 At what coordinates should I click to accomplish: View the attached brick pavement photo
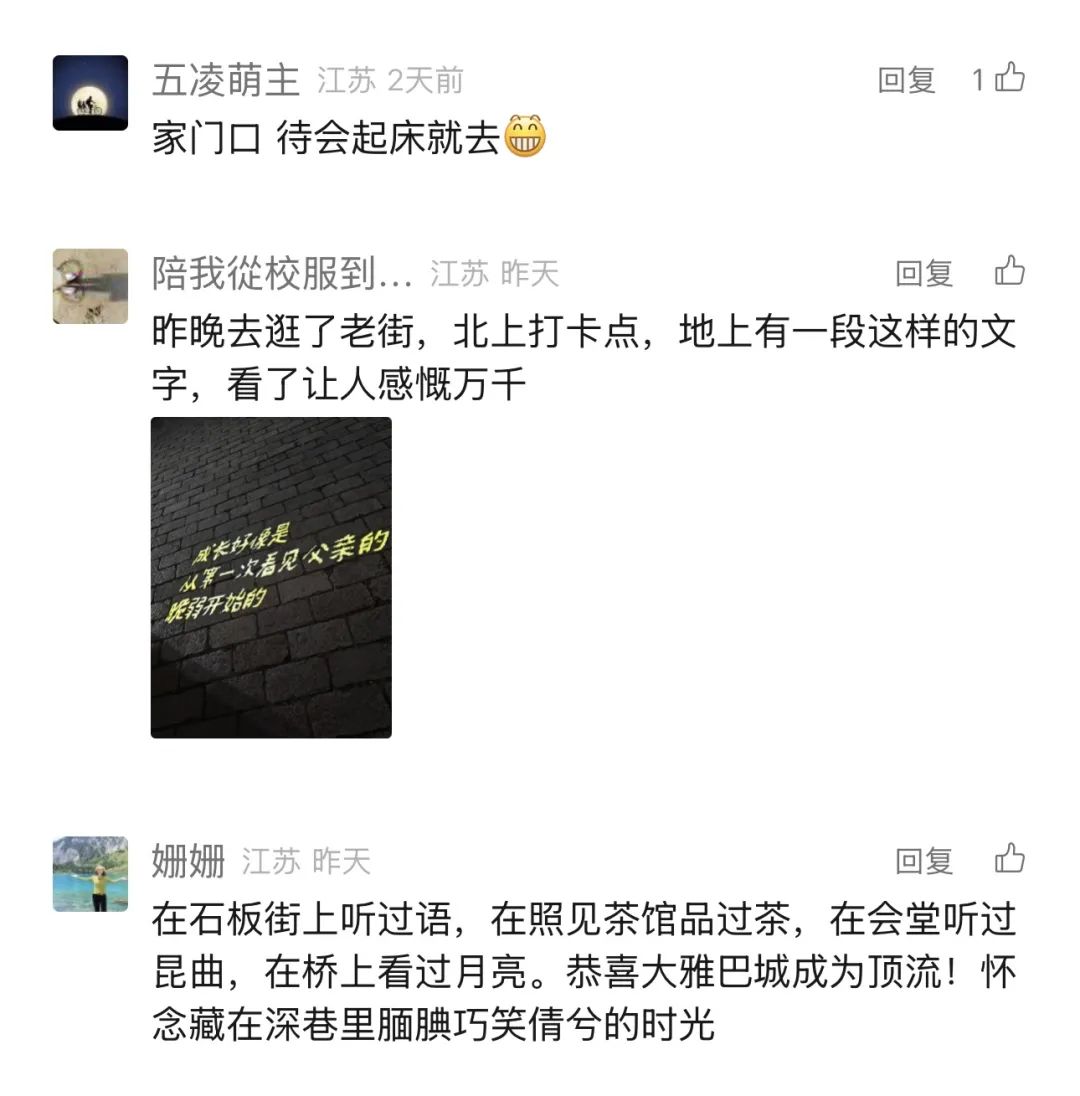click(x=271, y=577)
